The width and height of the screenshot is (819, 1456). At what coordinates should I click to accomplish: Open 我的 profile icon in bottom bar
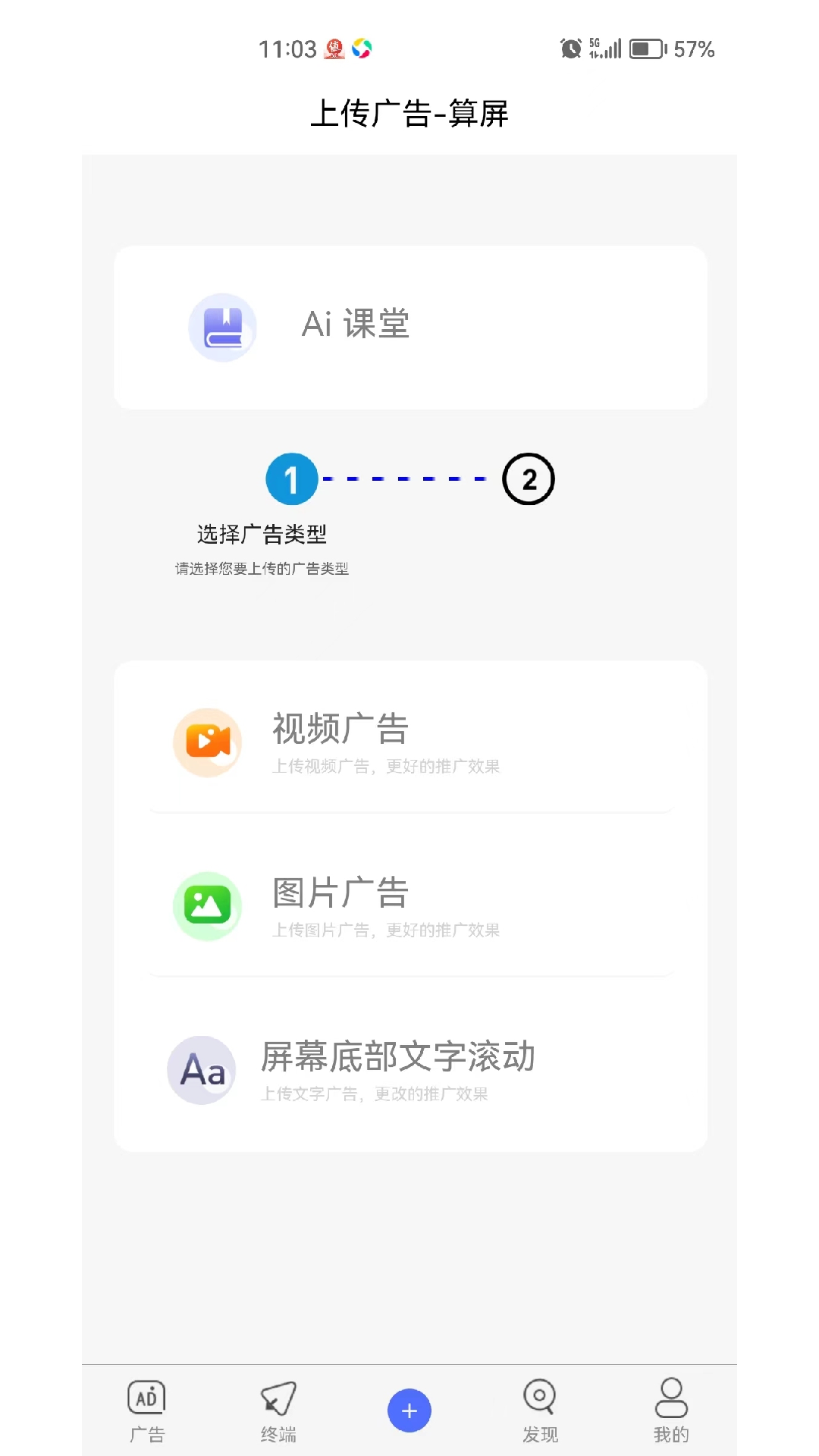pyautogui.click(x=670, y=1398)
